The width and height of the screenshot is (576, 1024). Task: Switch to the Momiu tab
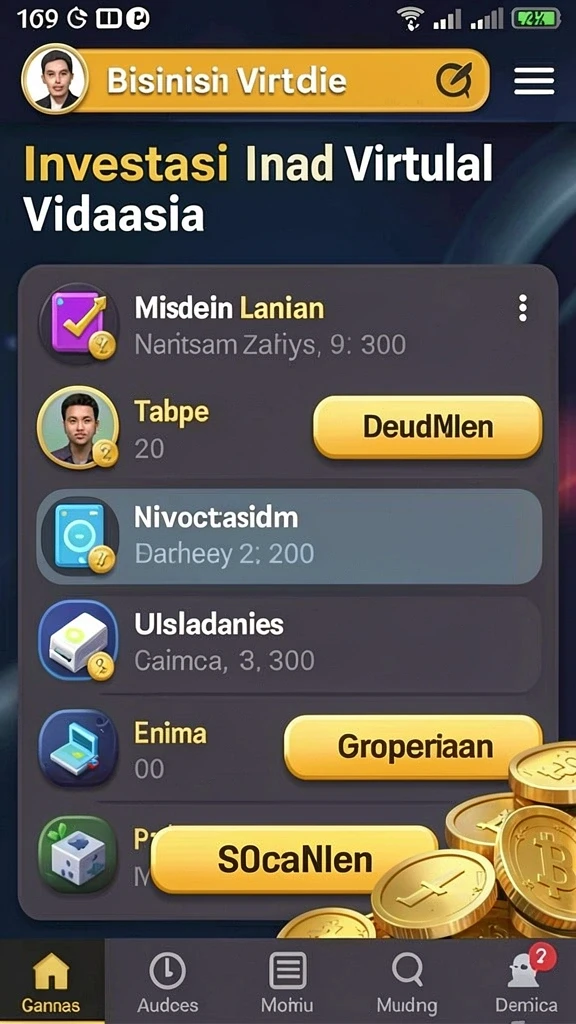[x=287, y=982]
